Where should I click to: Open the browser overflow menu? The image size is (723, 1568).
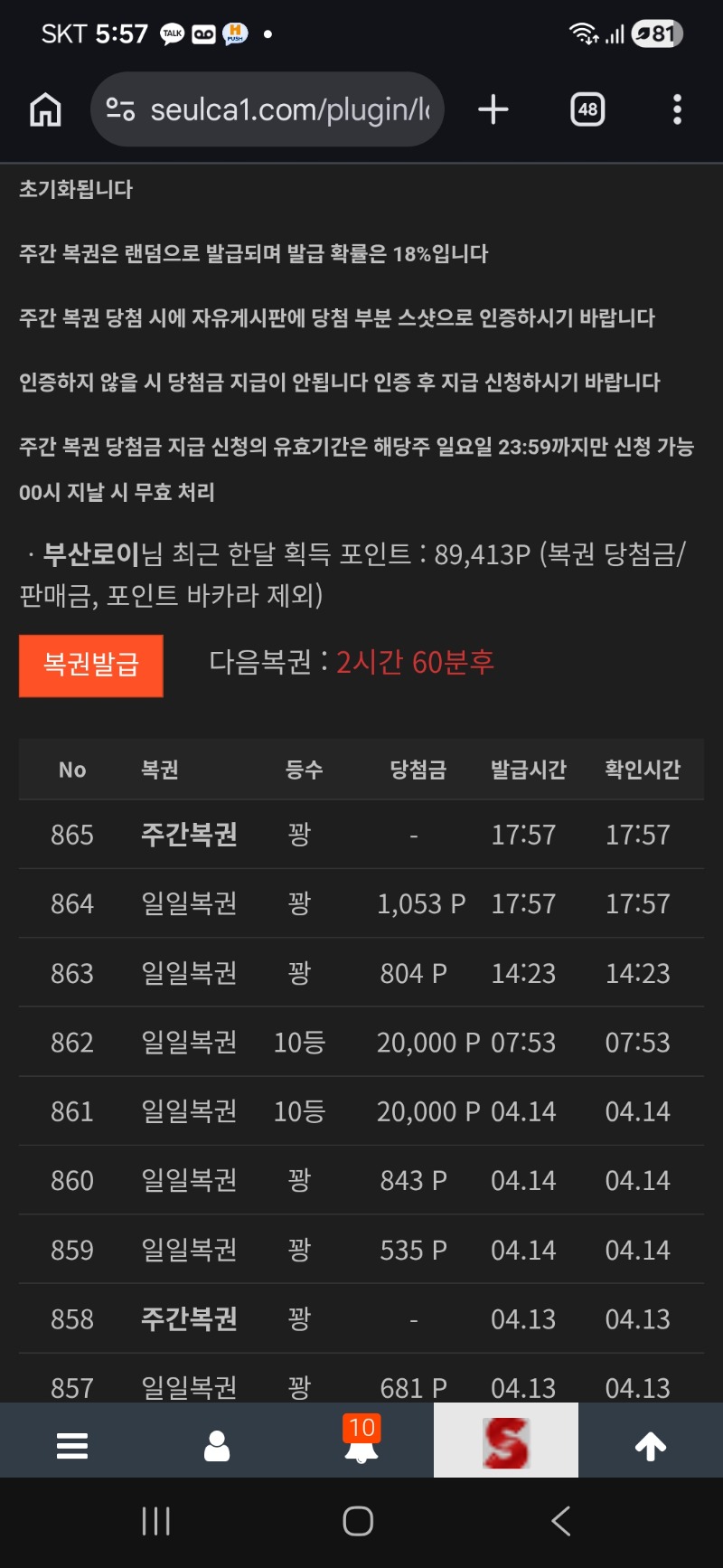pos(677,110)
